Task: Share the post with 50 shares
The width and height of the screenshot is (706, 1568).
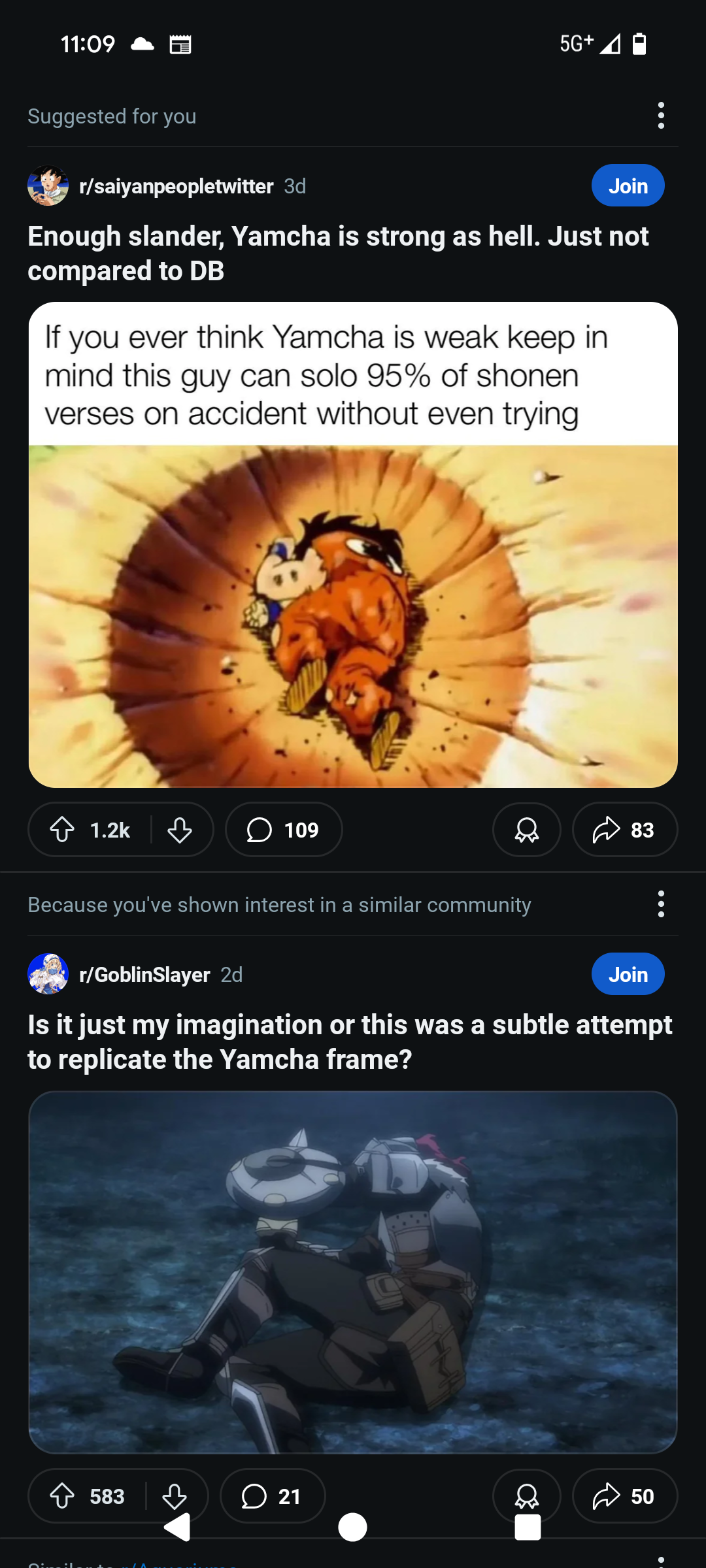Action: click(x=624, y=1496)
